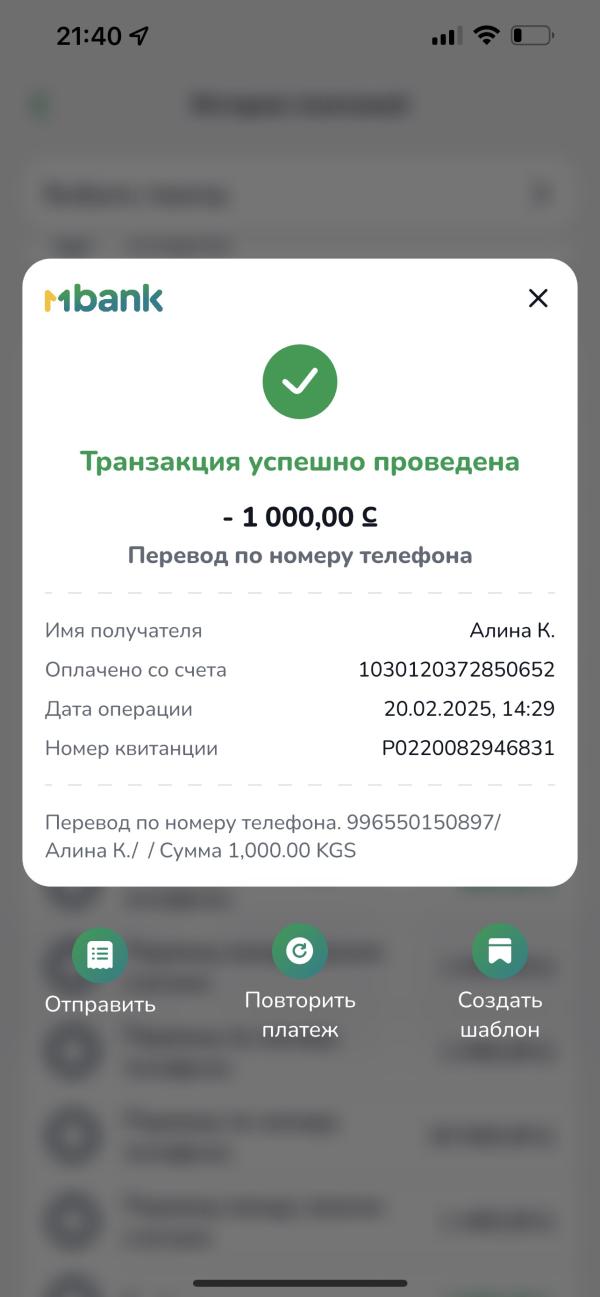The image size is (600, 1297).
Task: Tap Отправить to share the receipt
Action: pyautogui.click(x=100, y=955)
